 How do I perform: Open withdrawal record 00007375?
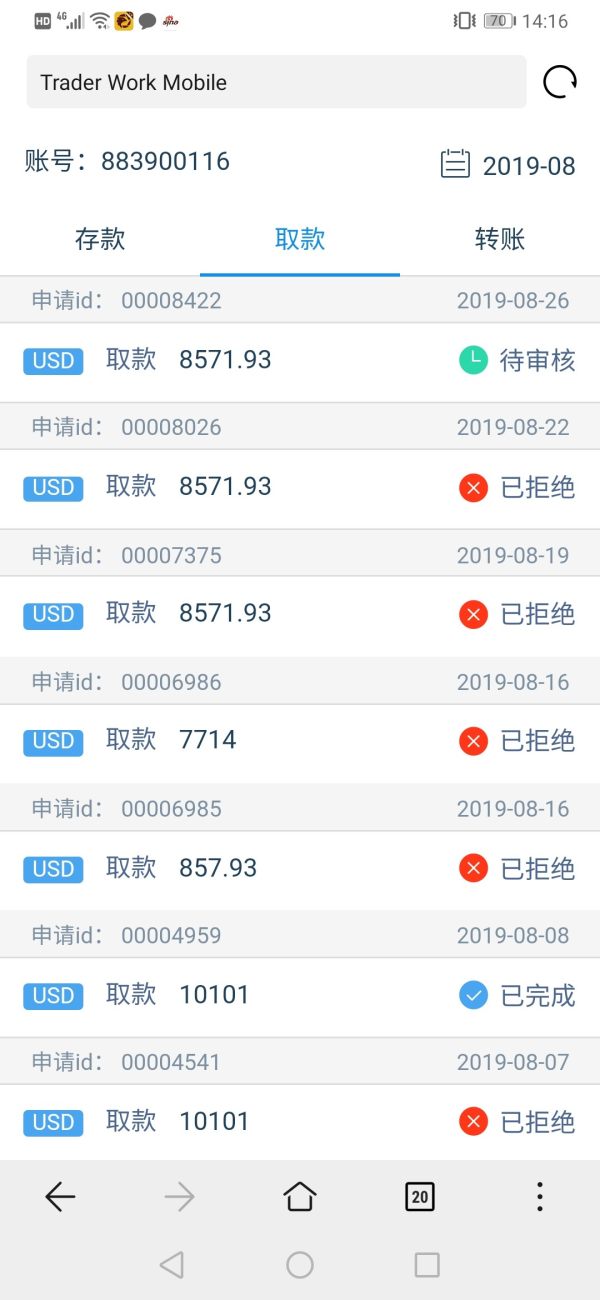[x=300, y=614]
